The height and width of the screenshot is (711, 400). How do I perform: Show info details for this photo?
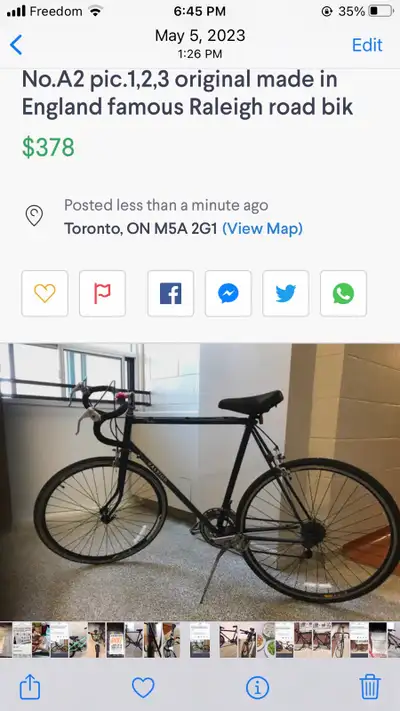(257, 687)
